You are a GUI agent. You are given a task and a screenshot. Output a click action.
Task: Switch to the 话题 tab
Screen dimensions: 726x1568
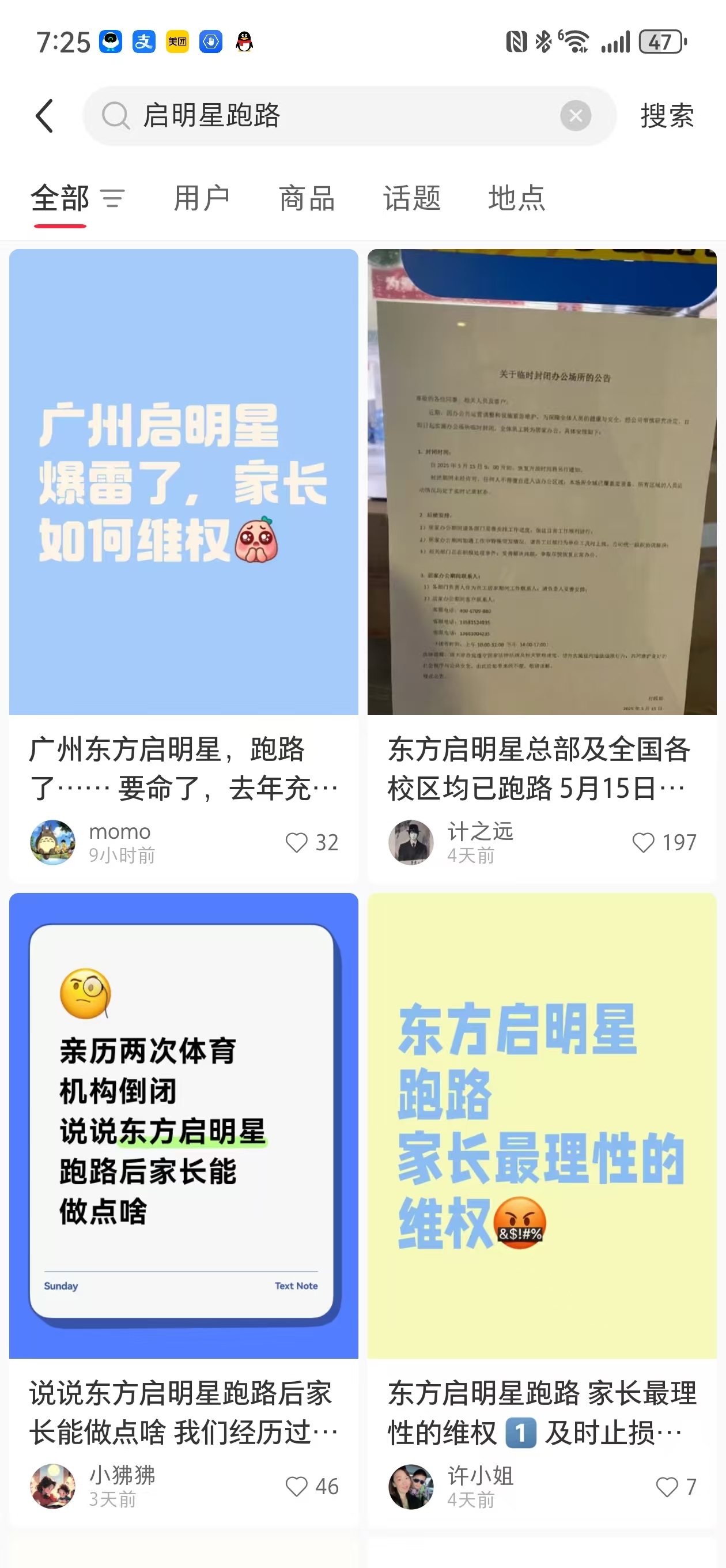[412, 198]
